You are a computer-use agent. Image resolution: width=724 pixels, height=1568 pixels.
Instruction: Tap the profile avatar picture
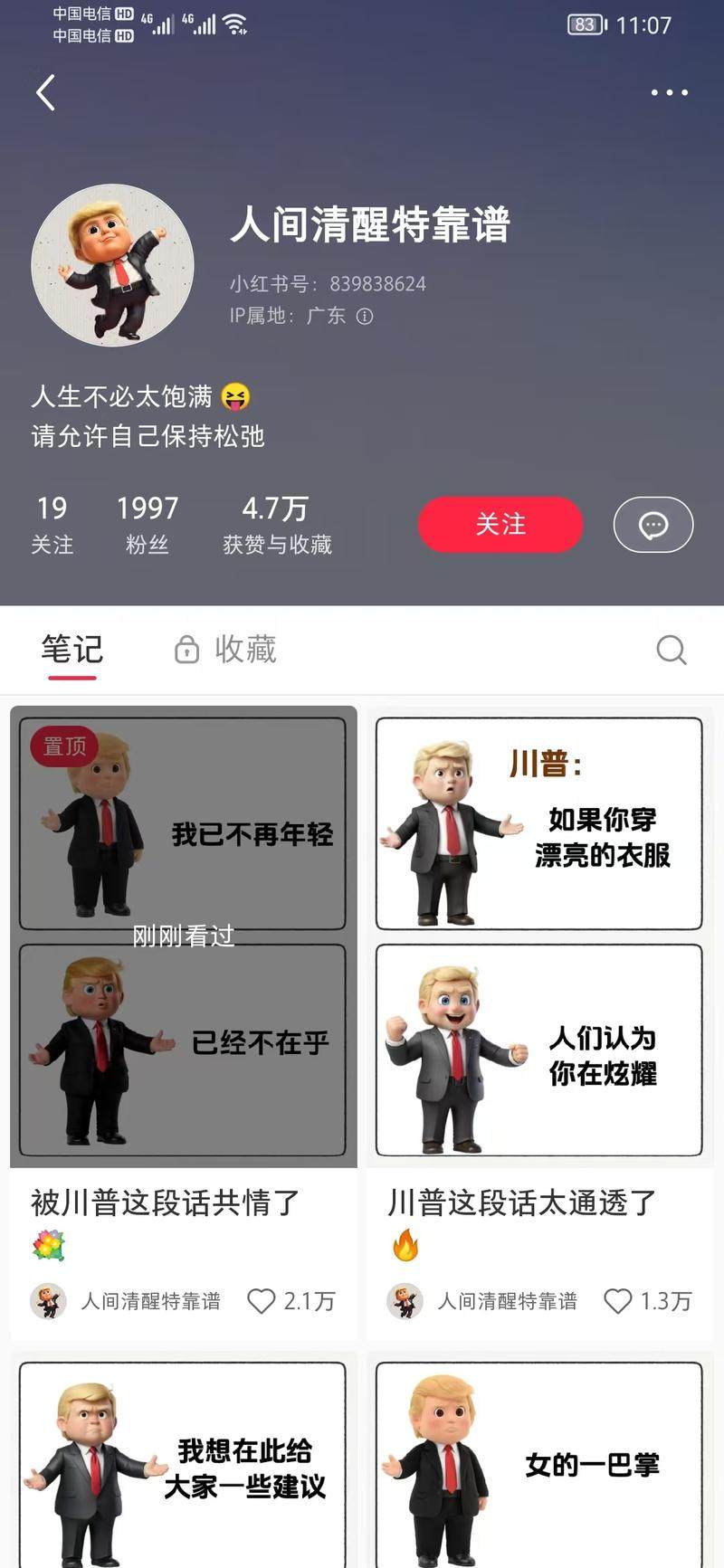tap(112, 265)
